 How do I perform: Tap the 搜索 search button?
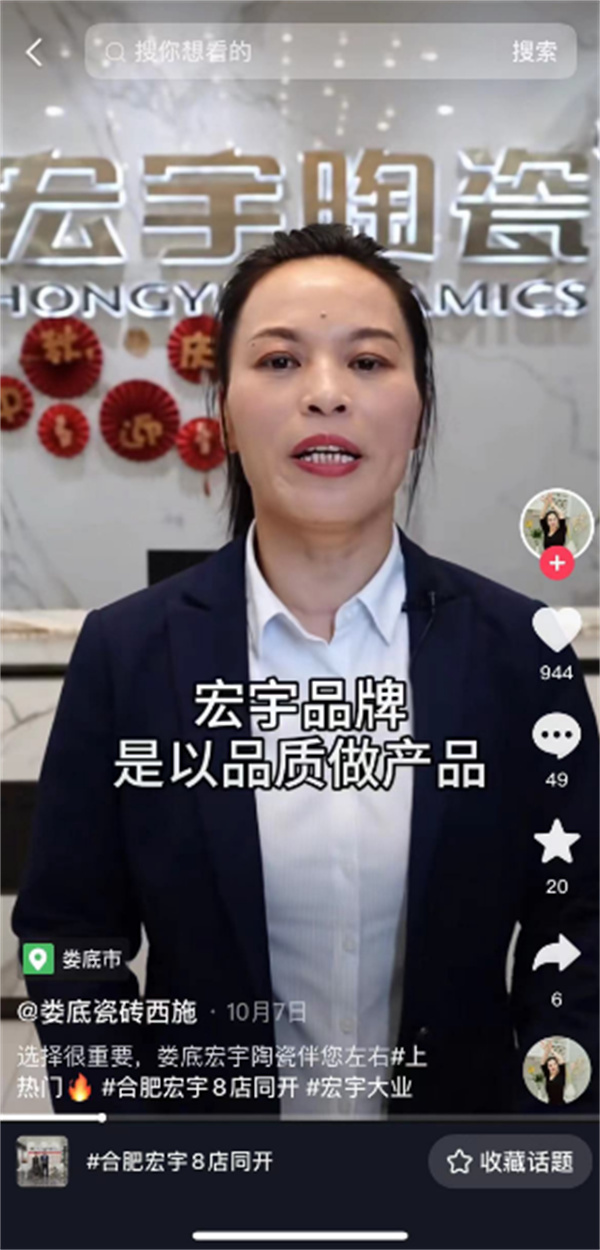tap(534, 52)
